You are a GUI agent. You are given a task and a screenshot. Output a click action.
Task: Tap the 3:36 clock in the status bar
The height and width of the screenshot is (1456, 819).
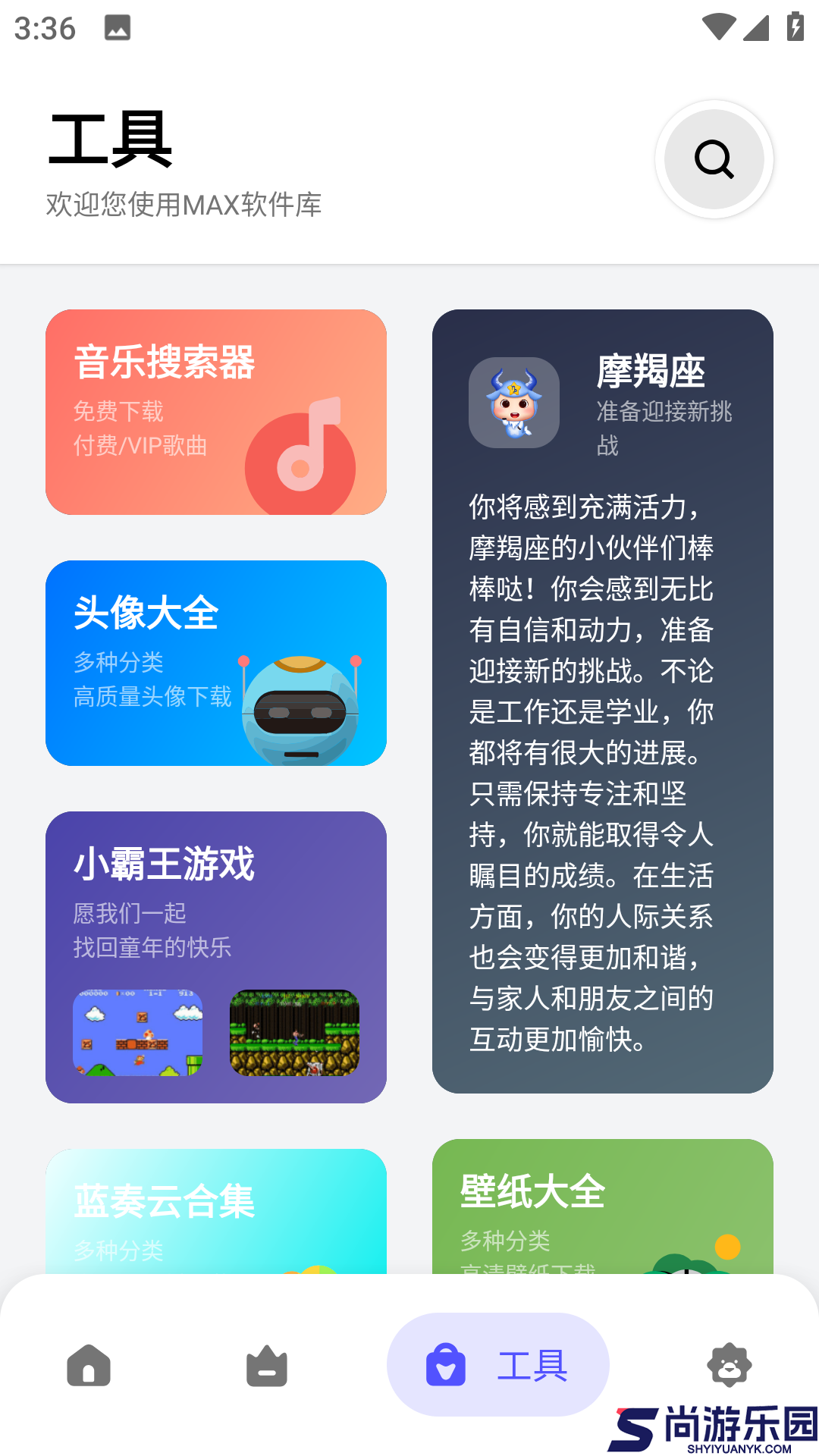(x=45, y=28)
